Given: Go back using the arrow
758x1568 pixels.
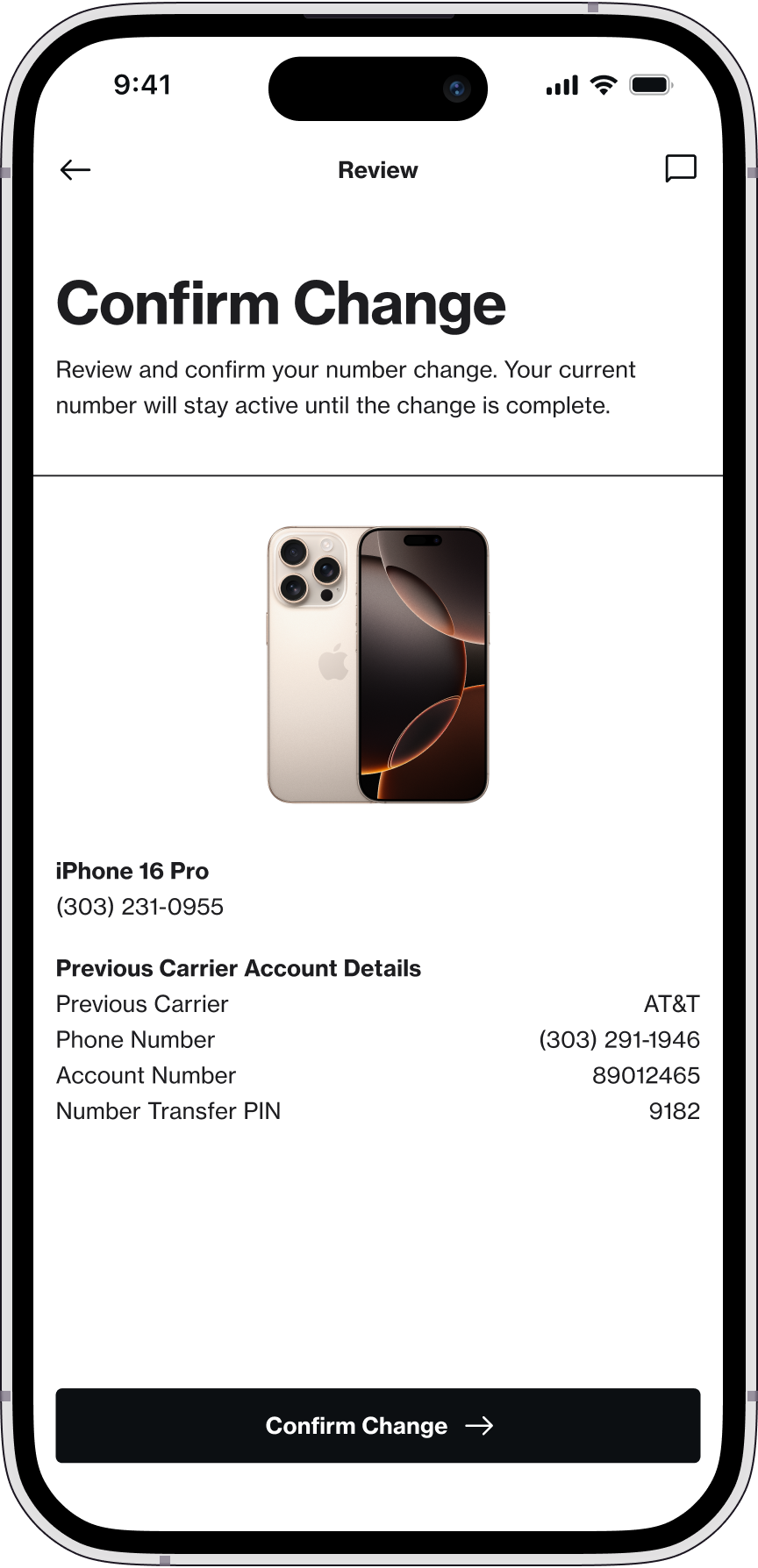Looking at the screenshot, I should click(x=75, y=170).
